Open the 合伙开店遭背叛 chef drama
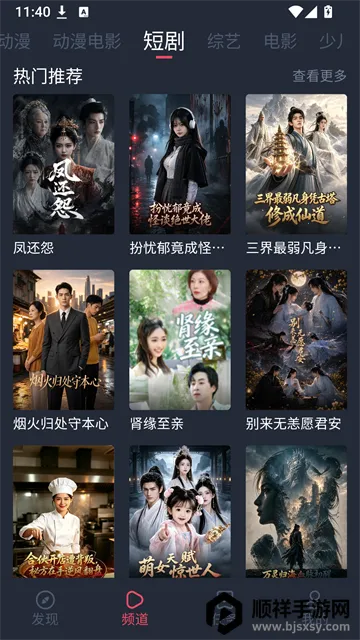360x640 pixels. 64,511
